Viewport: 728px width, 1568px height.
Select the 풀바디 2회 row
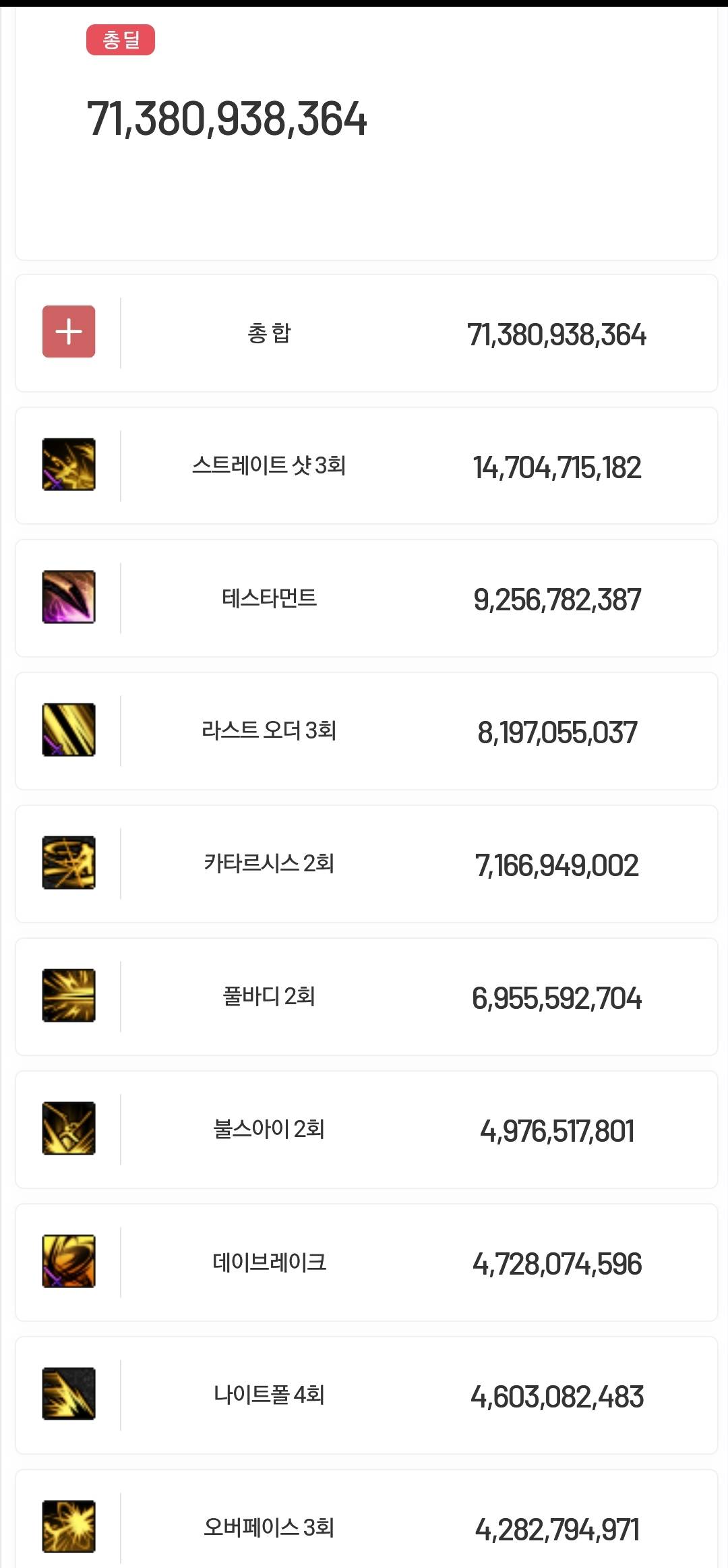tap(366, 997)
